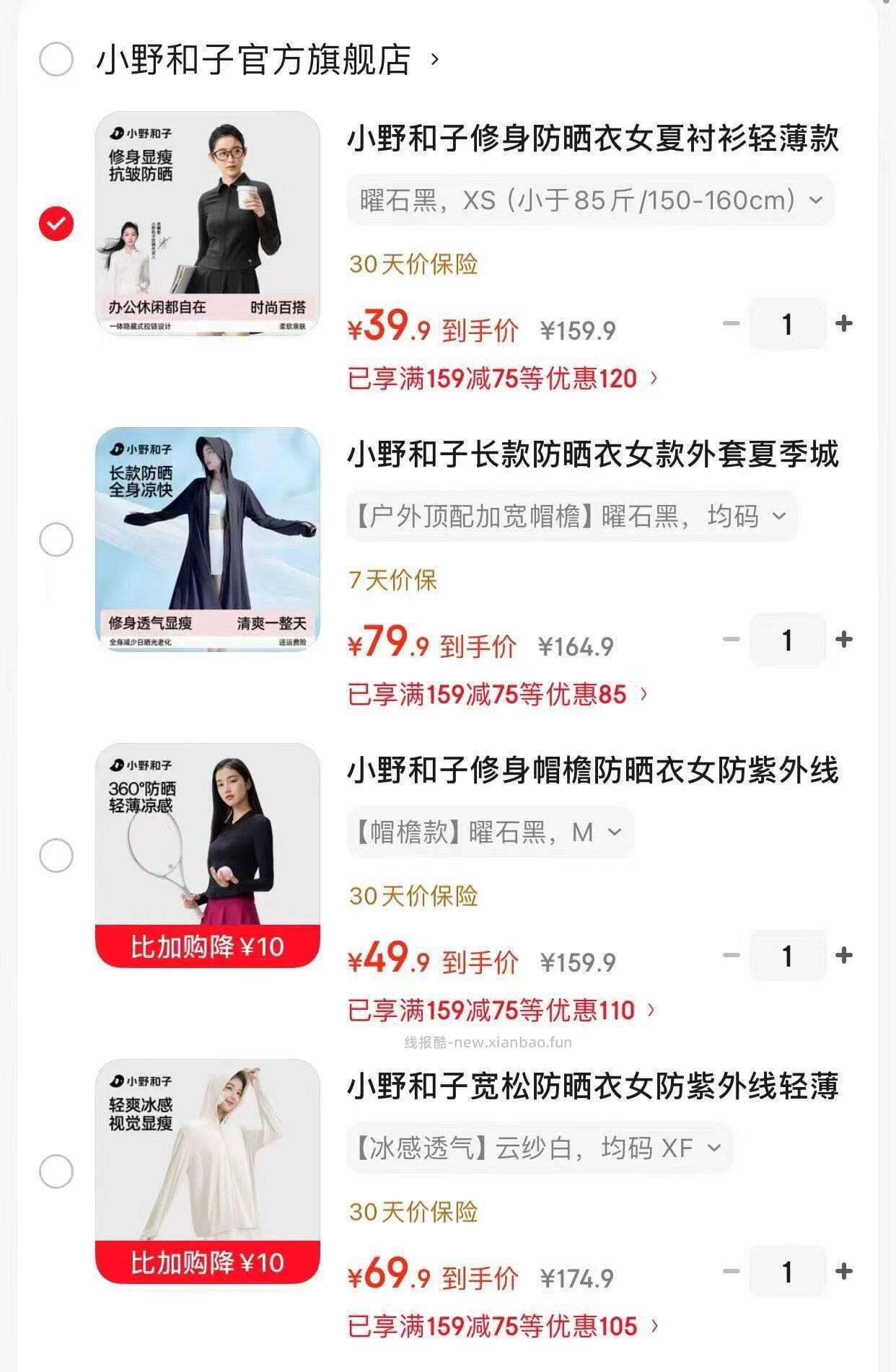Open discount details for the 优惠85 offer

[498, 695]
